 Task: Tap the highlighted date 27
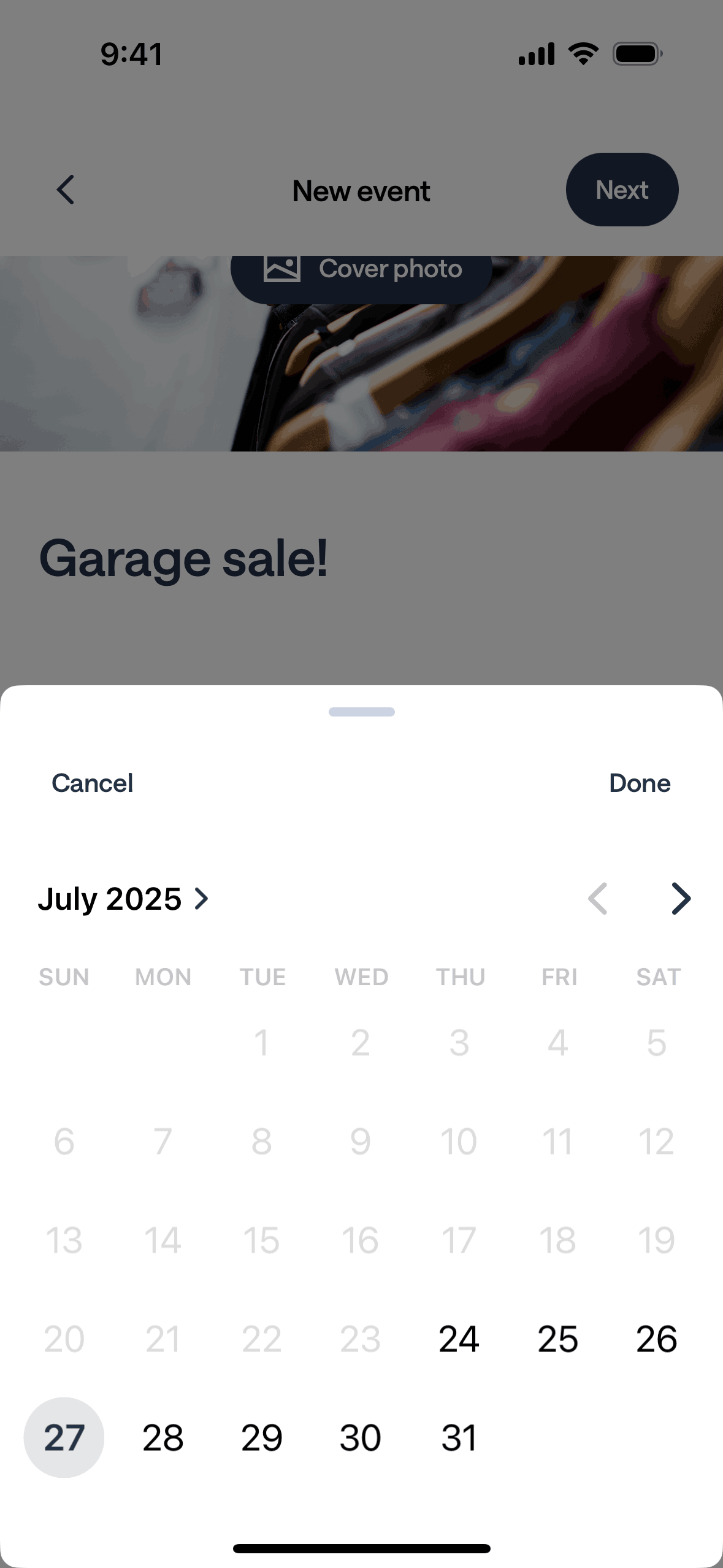click(64, 1437)
